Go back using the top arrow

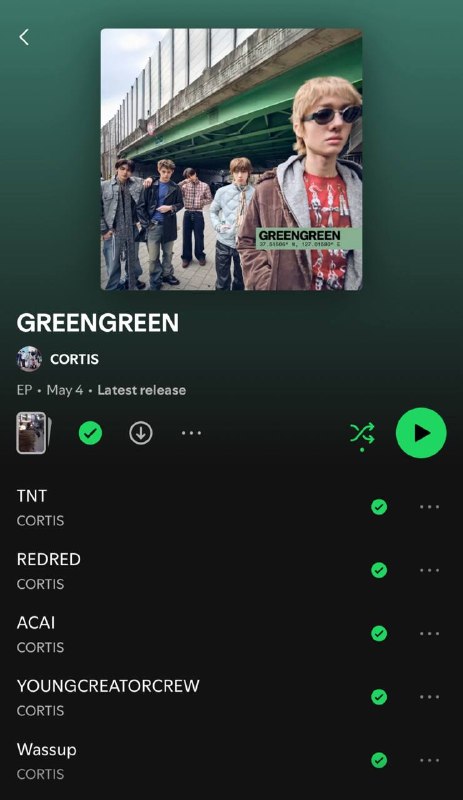pos(23,37)
